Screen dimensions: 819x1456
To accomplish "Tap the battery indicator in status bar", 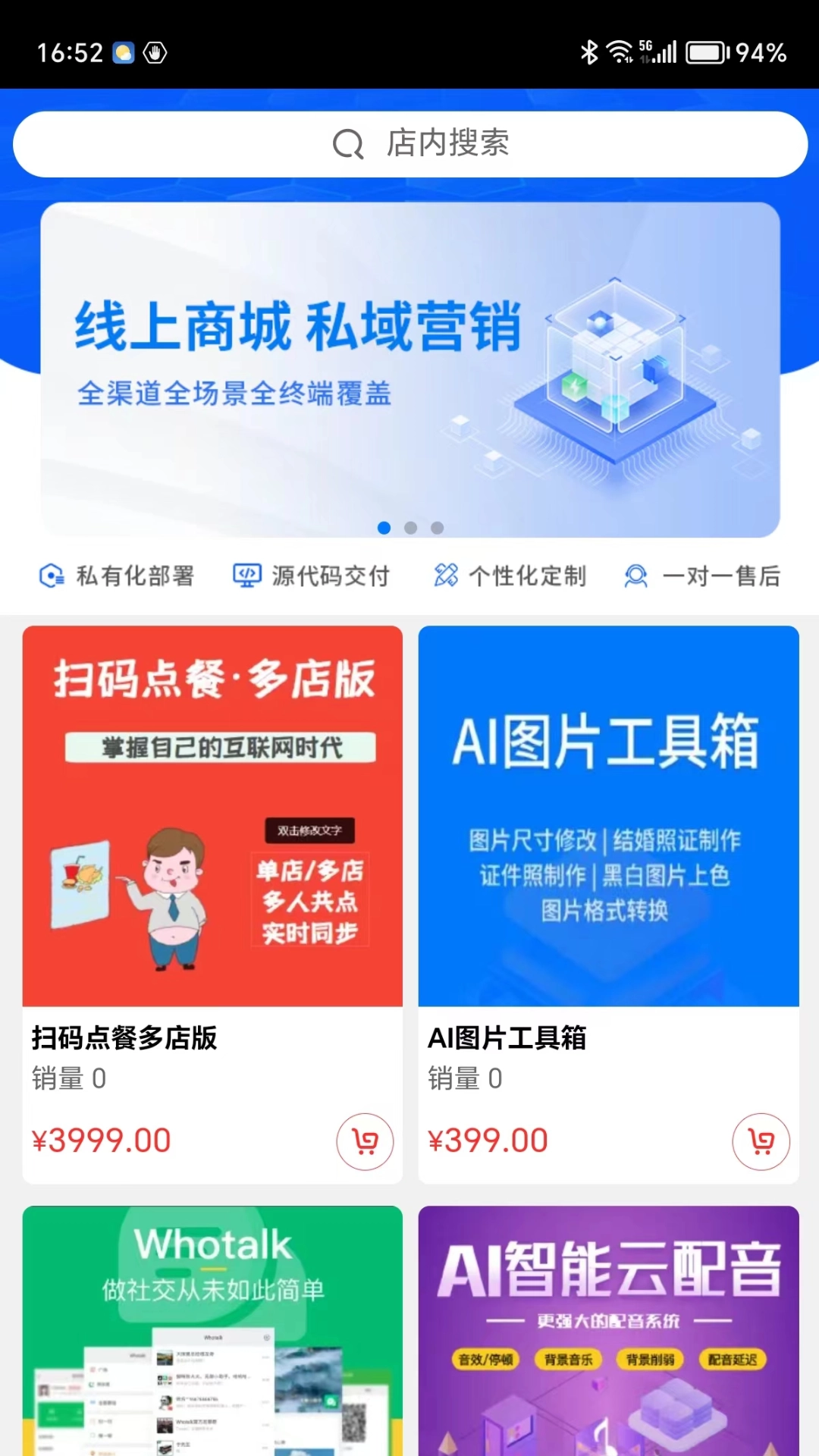I will 707,52.
